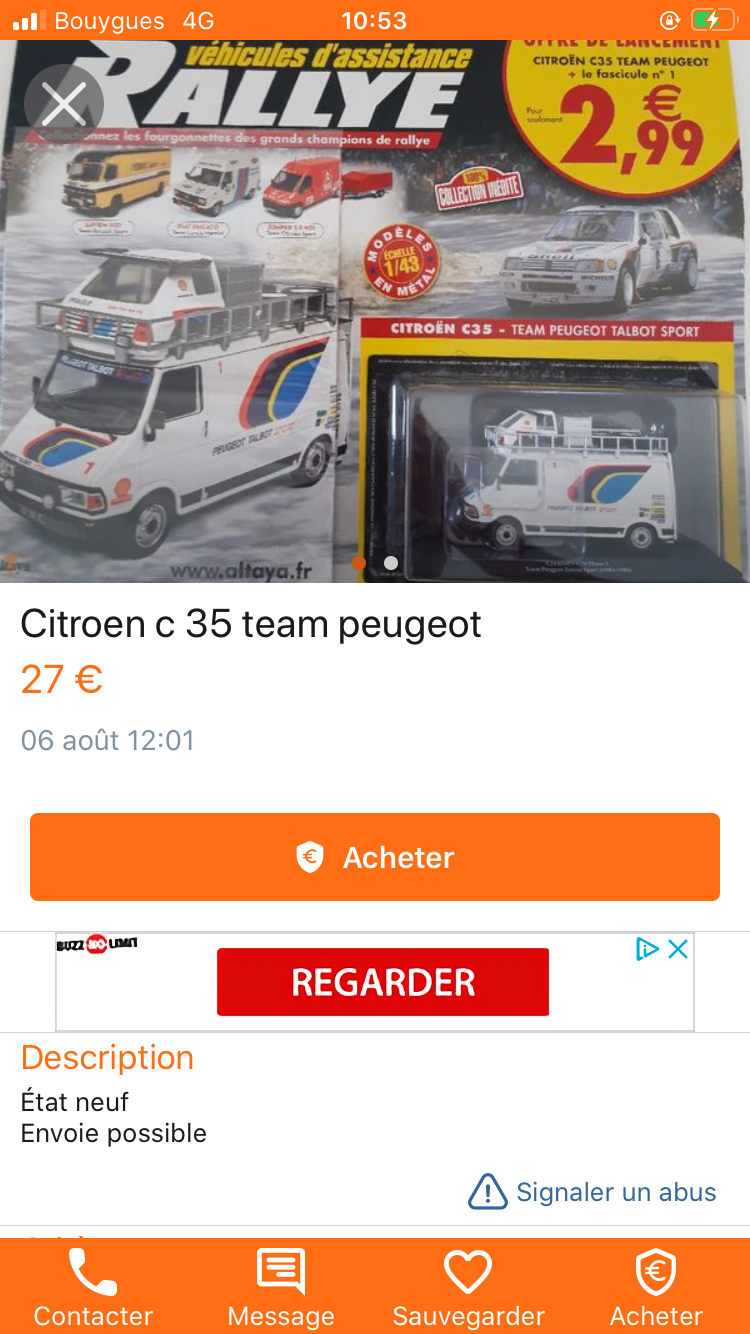Call the seller with Contacter
This screenshot has width=750, height=1334.
tap(93, 1288)
